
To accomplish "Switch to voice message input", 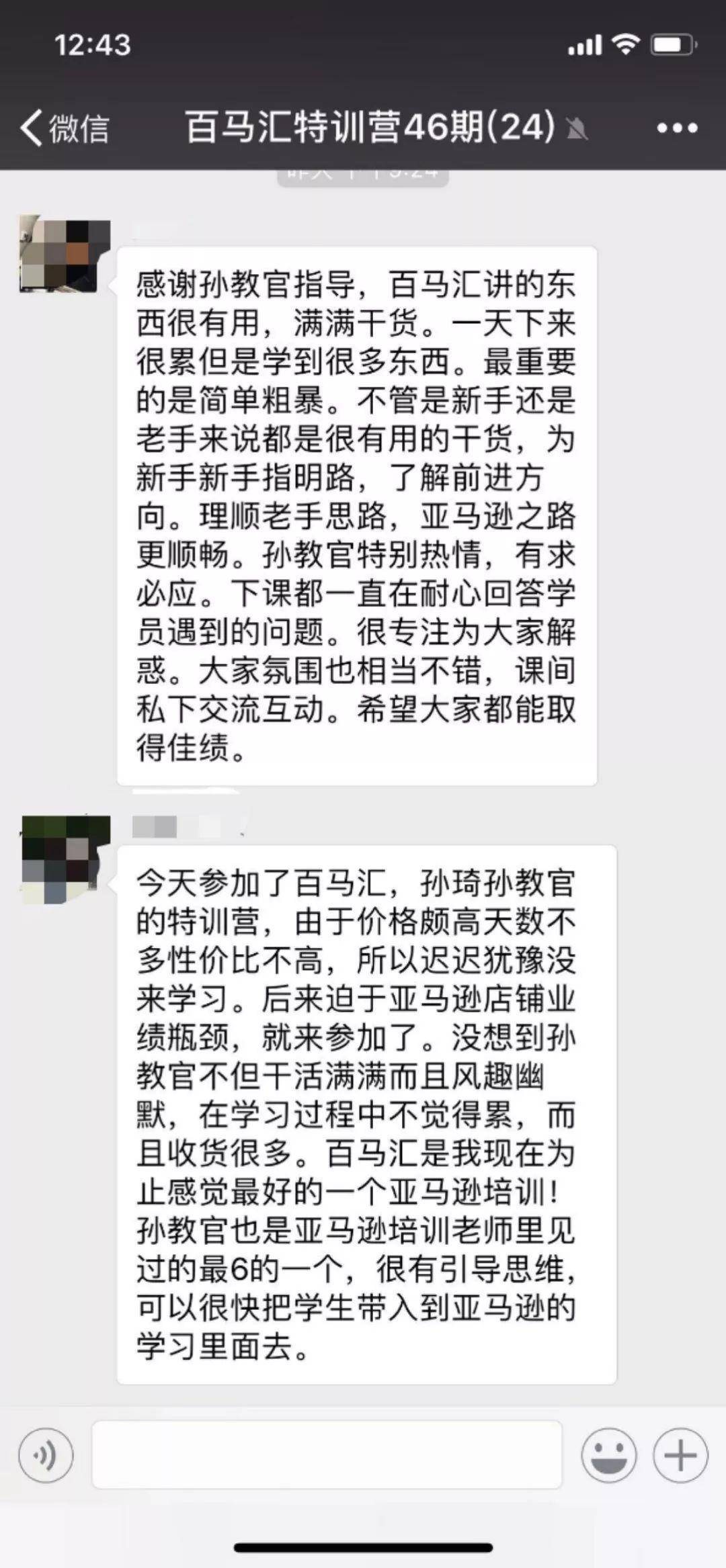I will (45, 1455).
